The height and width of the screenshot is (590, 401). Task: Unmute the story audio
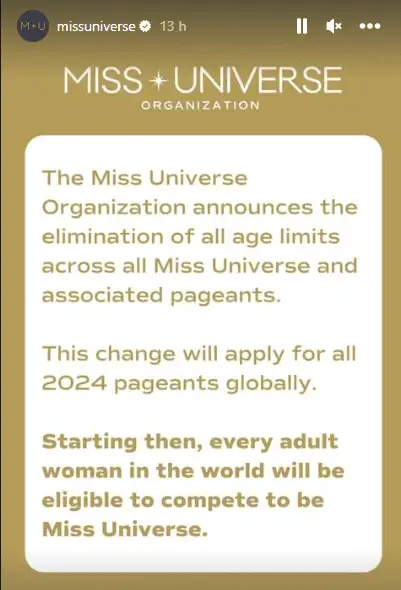pos(334,26)
